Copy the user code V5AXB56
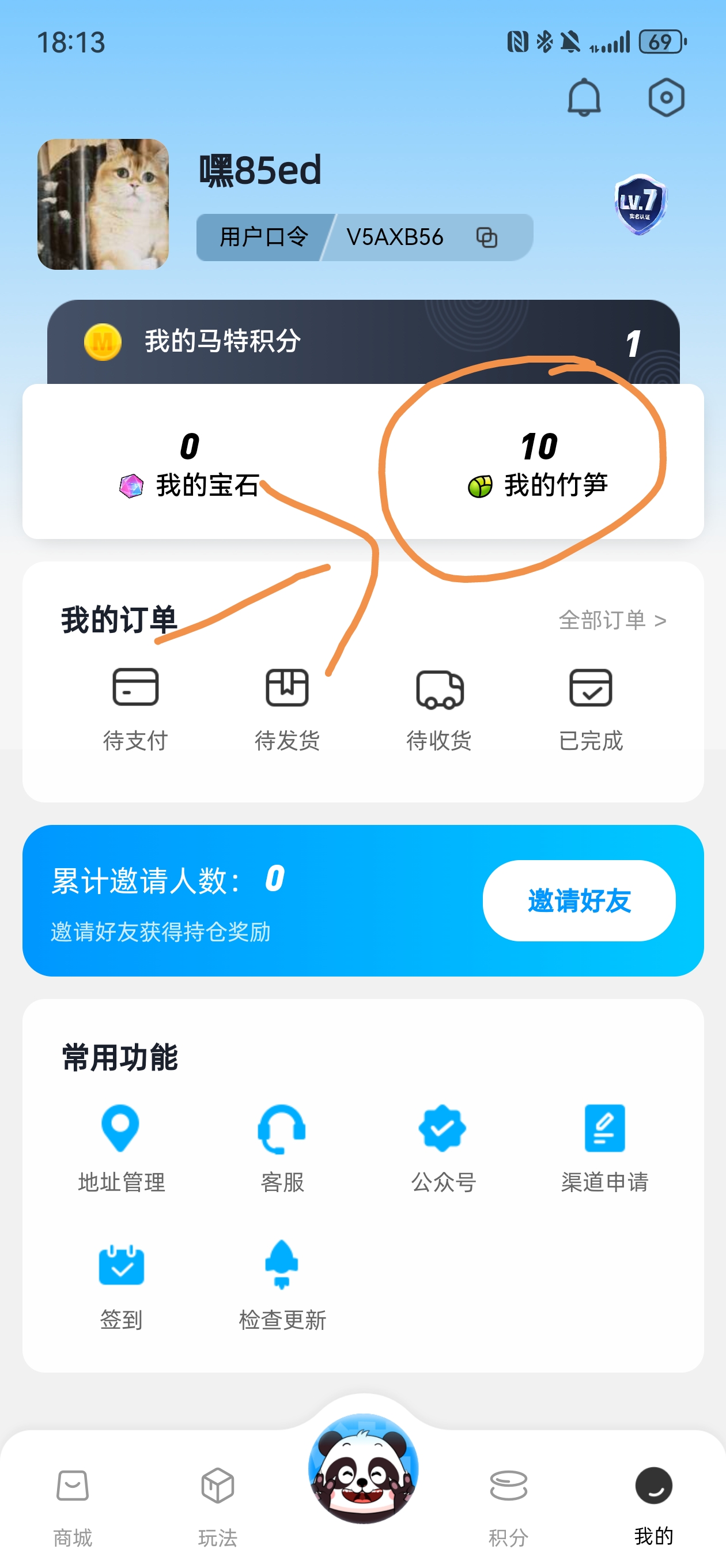726x1568 pixels. pos(487,237)
